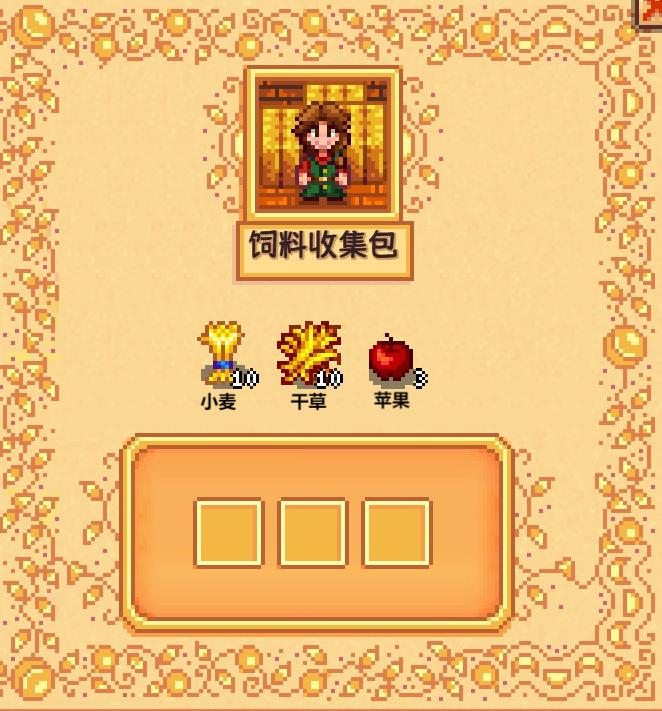Image resolution: width=662 pixels, height=711 pixels.
Task: Close the fodder bundle menu
Action: [652, 9]
